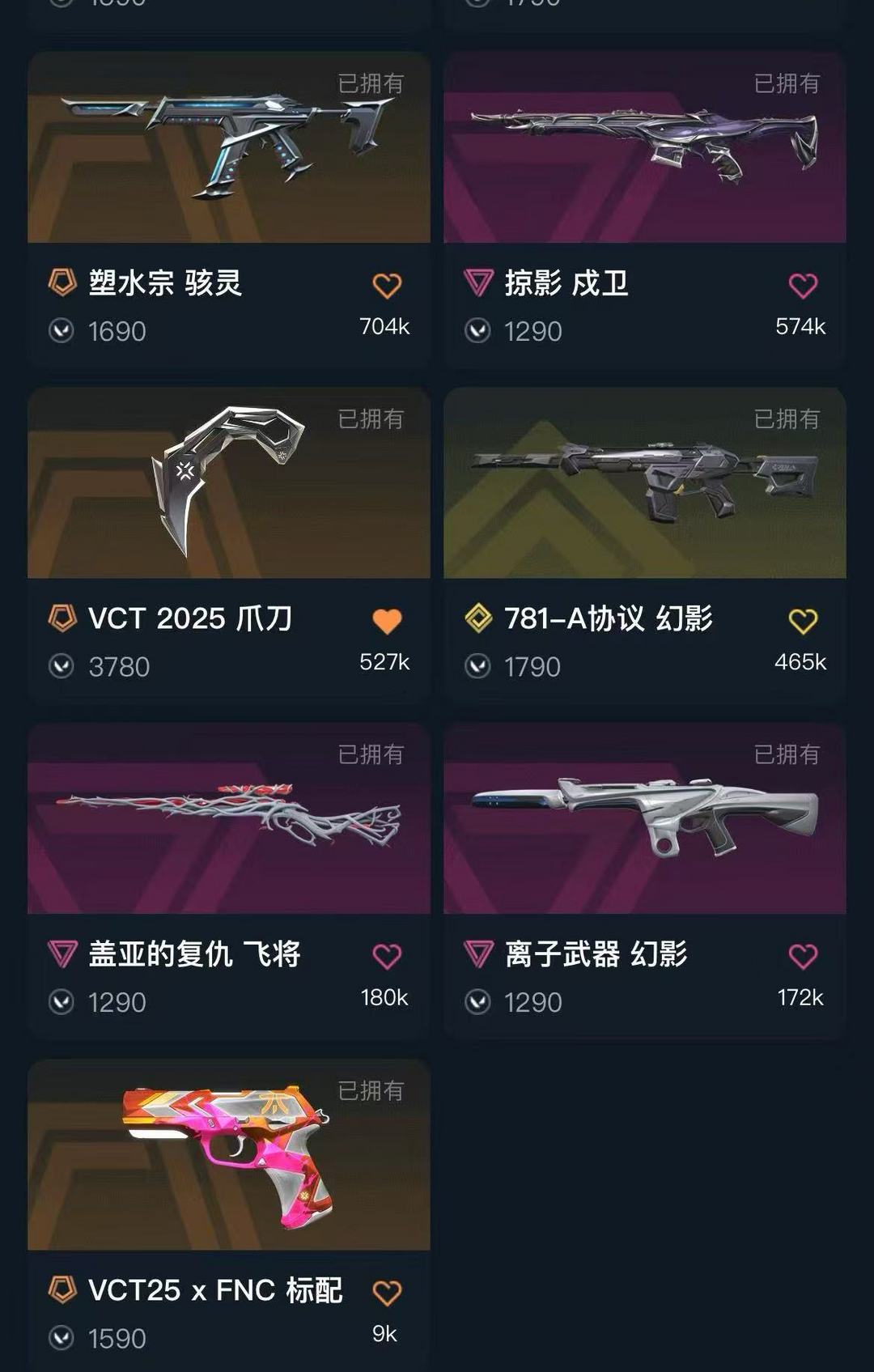Unlike the VCT 2025 爪刀 skin
This screenshot has height=1372, width=874.
click(387, 621)
